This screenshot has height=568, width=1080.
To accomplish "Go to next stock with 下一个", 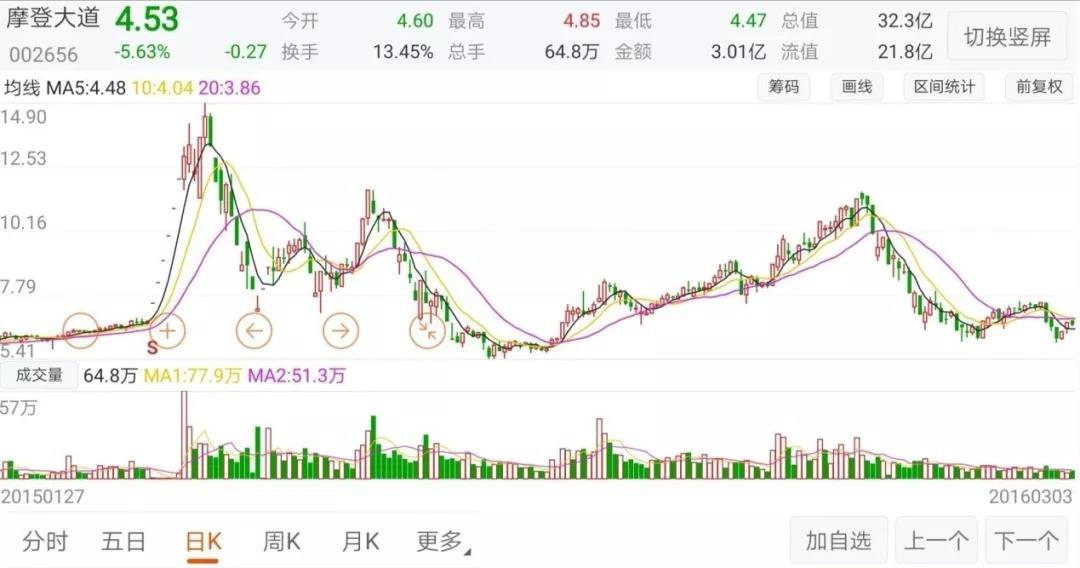I will 1026,541.
